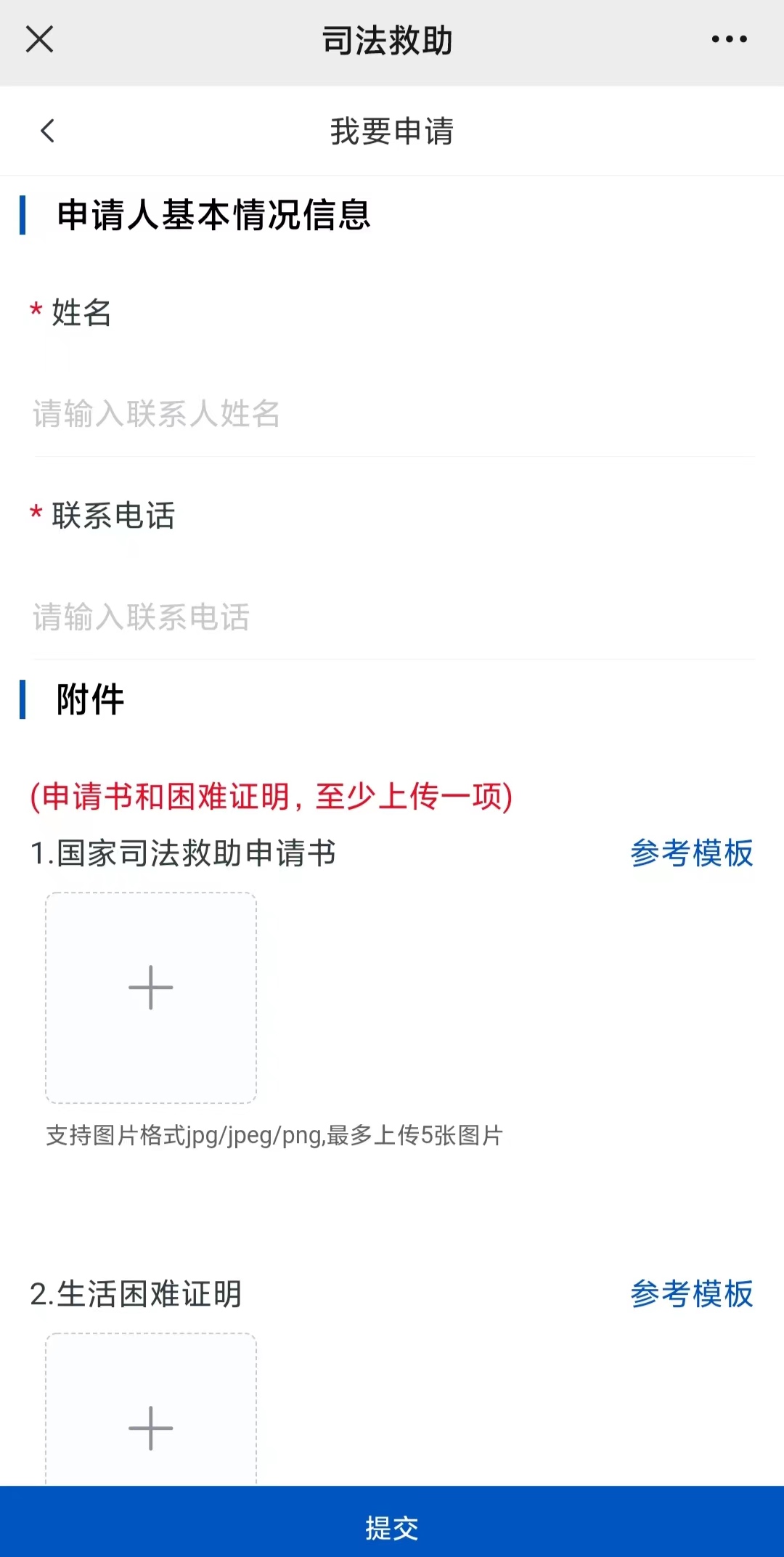Close the 司法救助 mini program page
784x1557 pixels.
[40, 39]
